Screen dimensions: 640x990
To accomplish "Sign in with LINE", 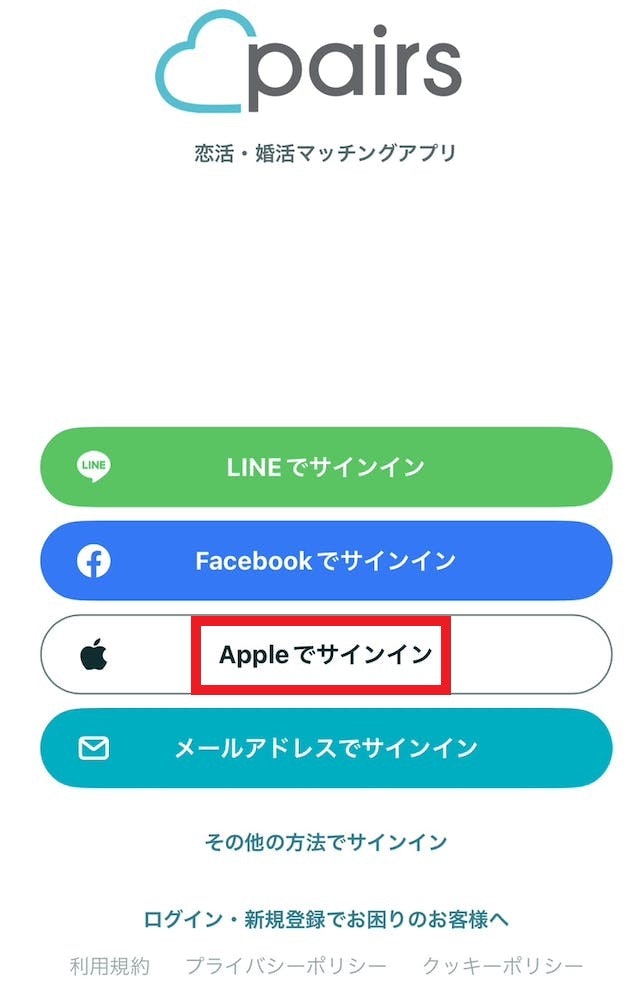I will tap(325, 467).
